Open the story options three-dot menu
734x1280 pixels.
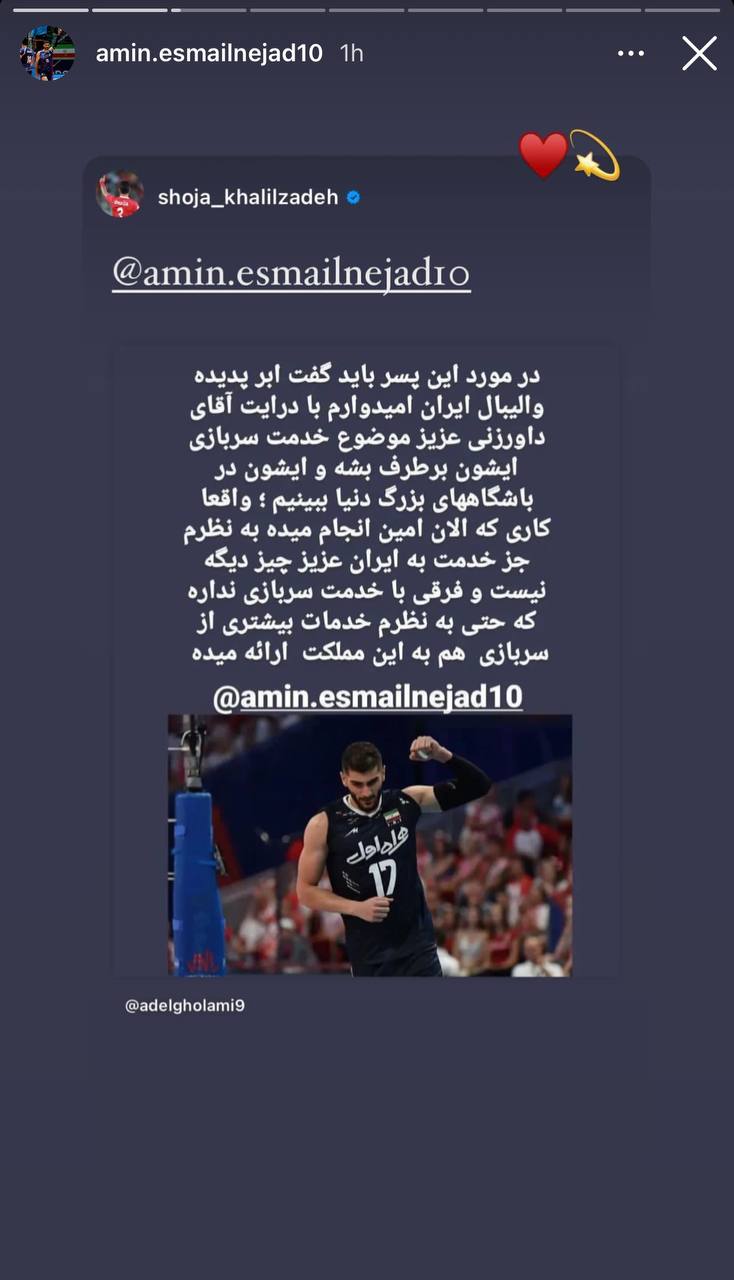tap(631, 53)
